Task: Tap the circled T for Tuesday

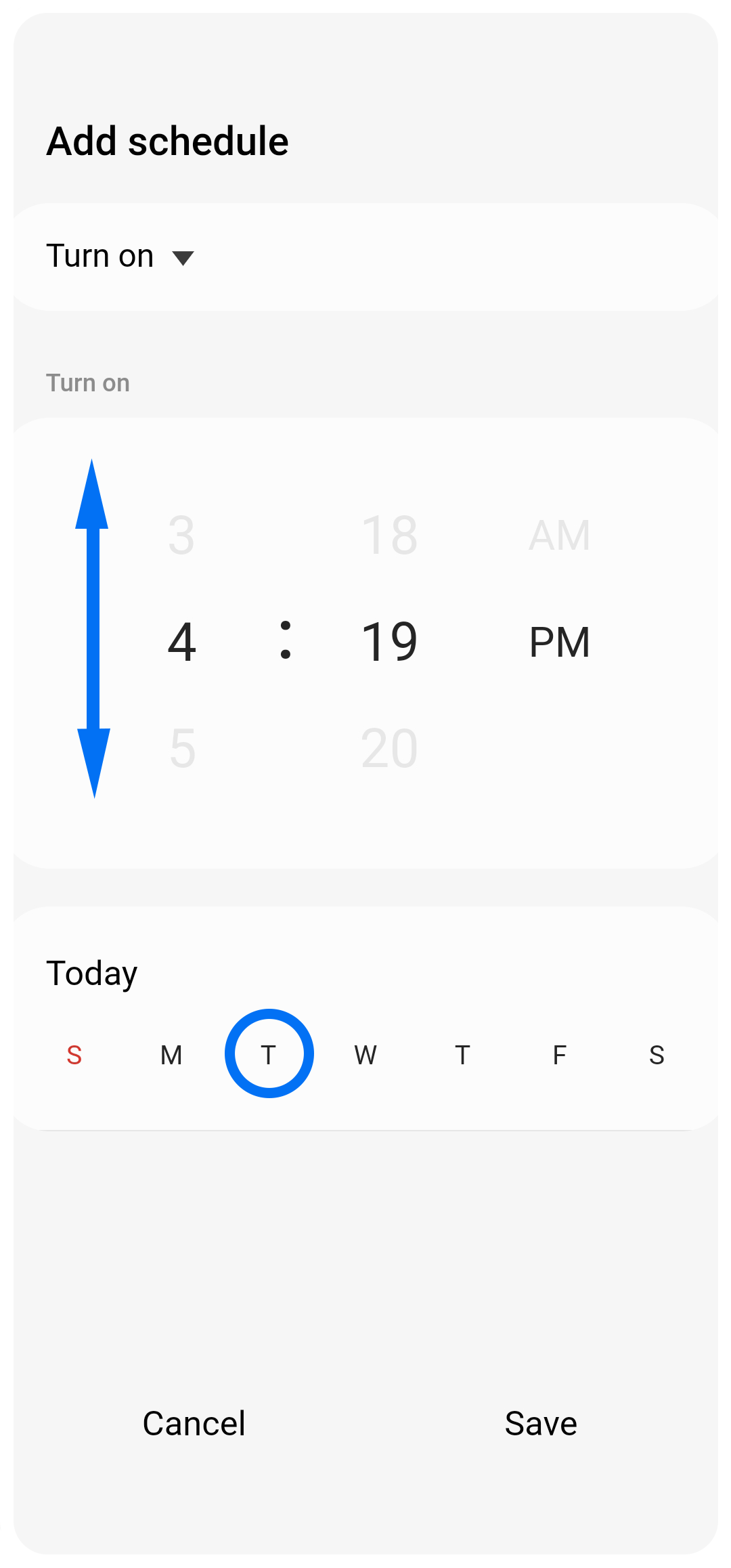Action: [269, 1053]
